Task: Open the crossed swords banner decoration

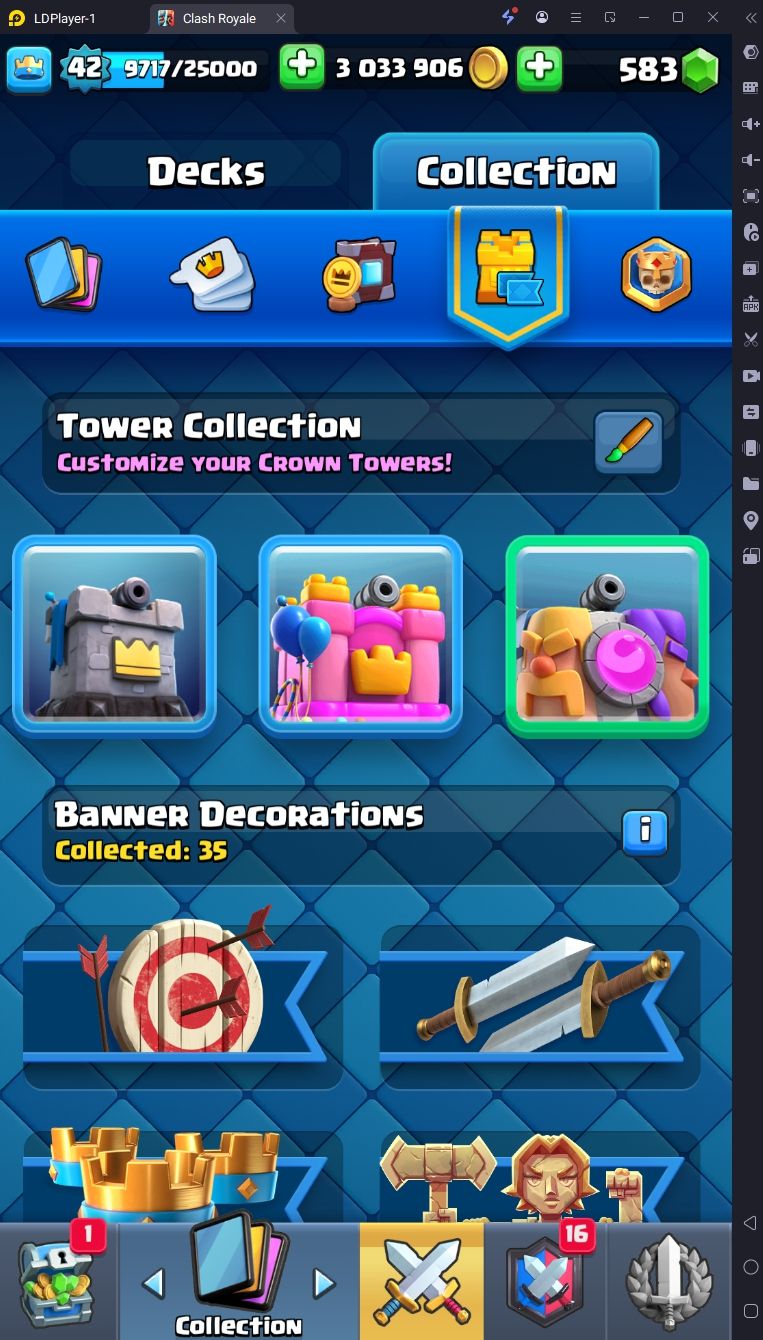Action: pos(540,1000)
